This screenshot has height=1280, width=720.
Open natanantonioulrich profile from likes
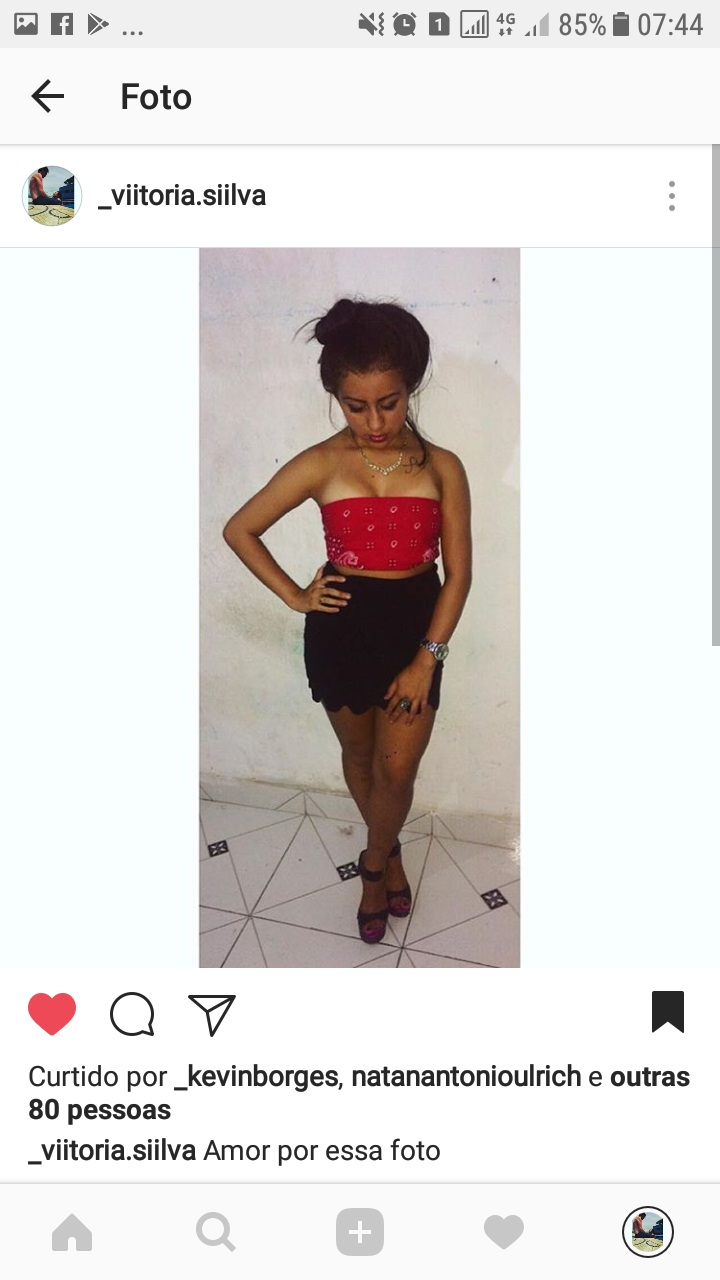tap(466, 1077)
